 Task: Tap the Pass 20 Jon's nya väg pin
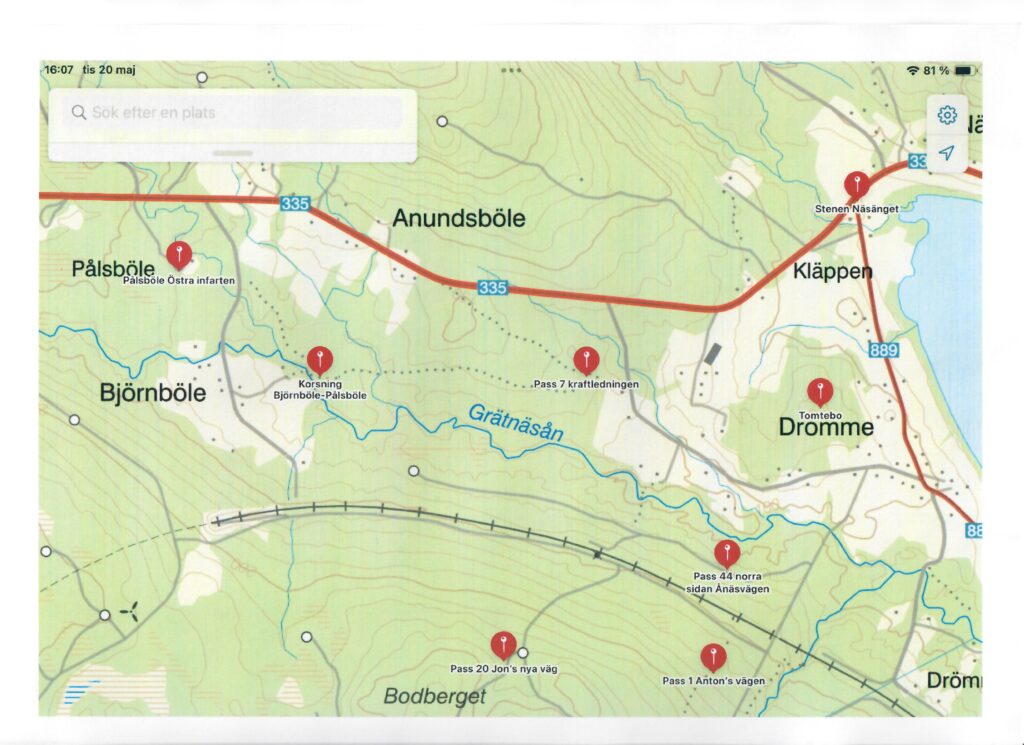pyautogui.click(x=503, y=645)
